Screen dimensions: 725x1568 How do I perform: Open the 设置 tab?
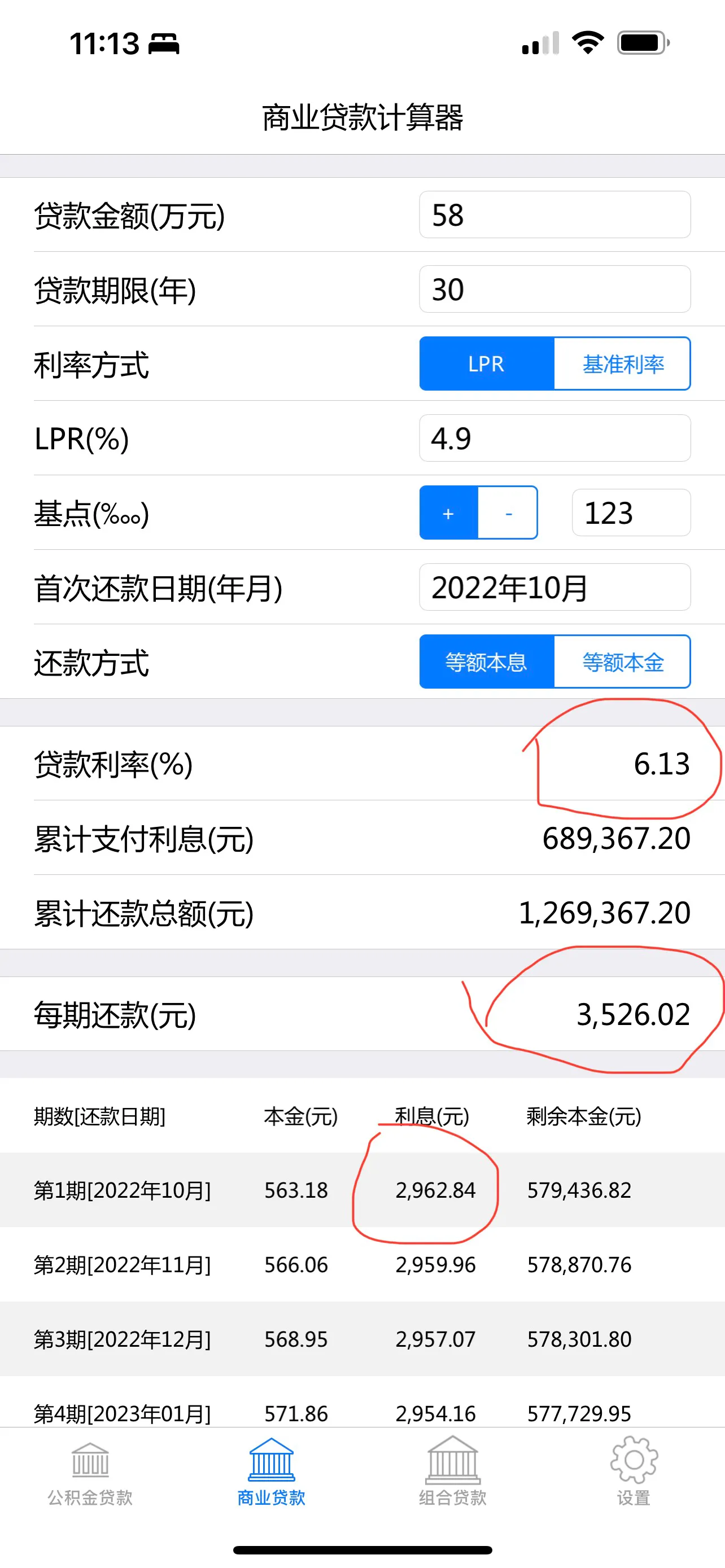click(634, 1472)
